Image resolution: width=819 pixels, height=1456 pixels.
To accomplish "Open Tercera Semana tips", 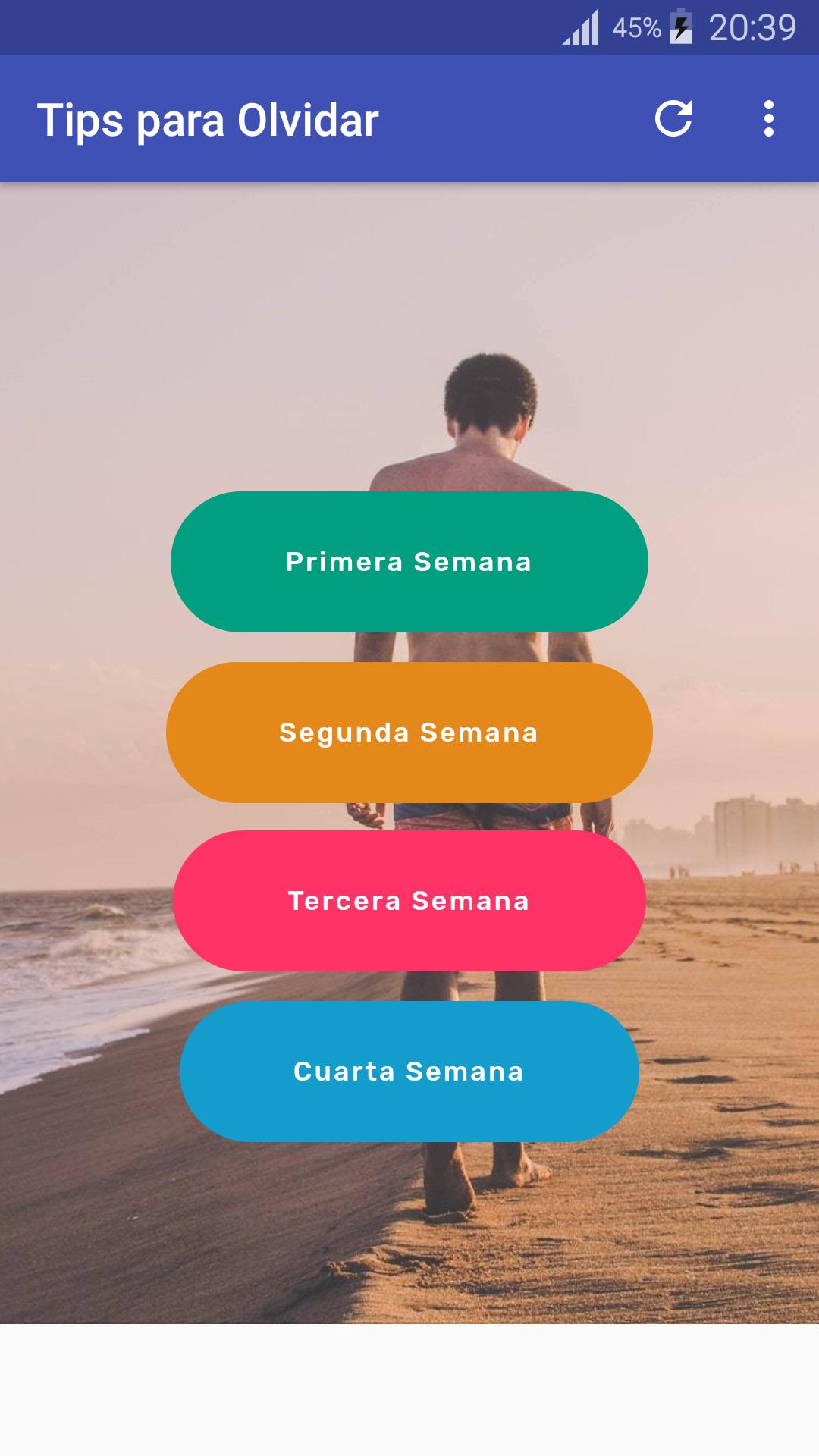I will click(x=409, y=902).
